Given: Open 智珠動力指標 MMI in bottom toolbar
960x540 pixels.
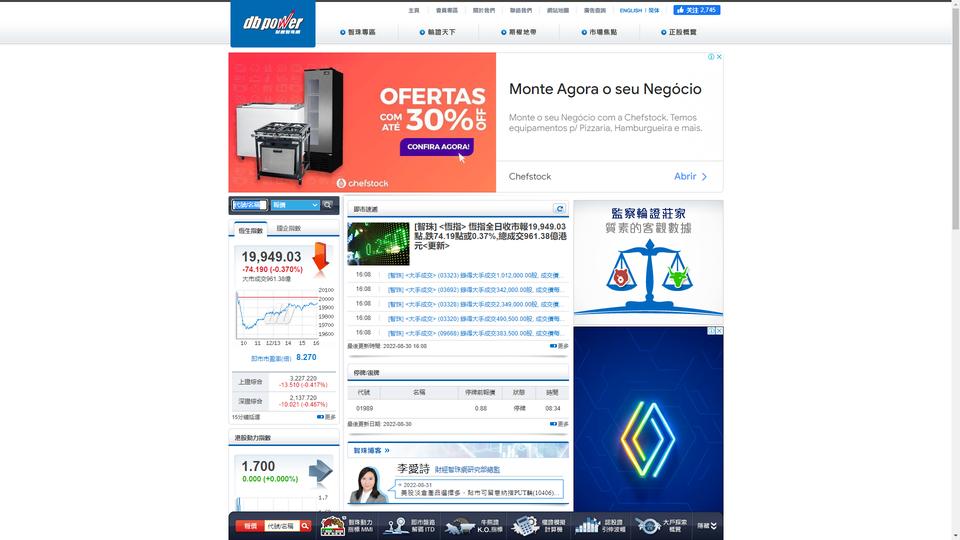Looking at the screenshot, I should [x=346, y=526].
